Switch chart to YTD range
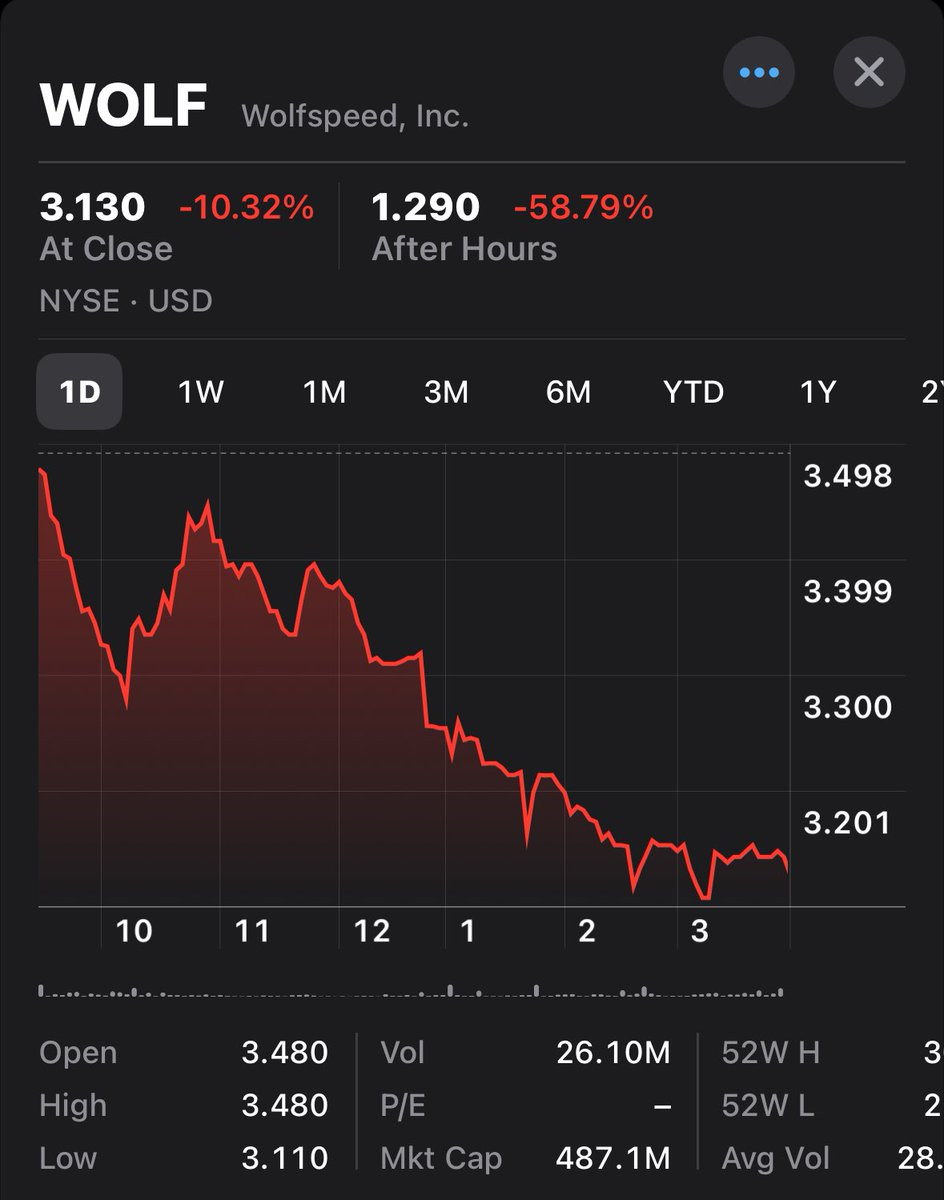Viewport: 944px width, 1200px height. tap(693, 391)
